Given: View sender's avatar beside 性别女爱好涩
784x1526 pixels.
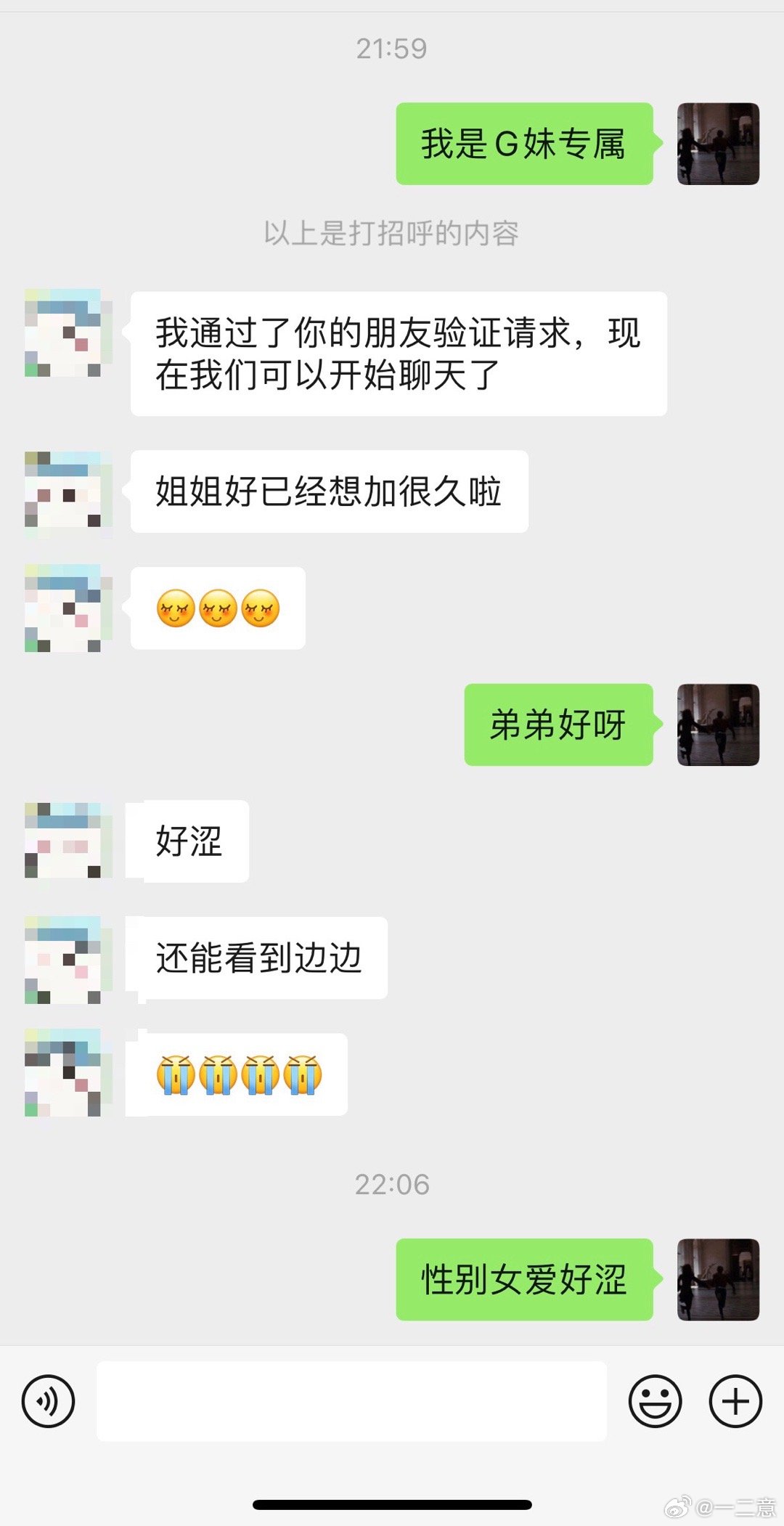Looking at the screenshot, I should tap(718, 1279).
